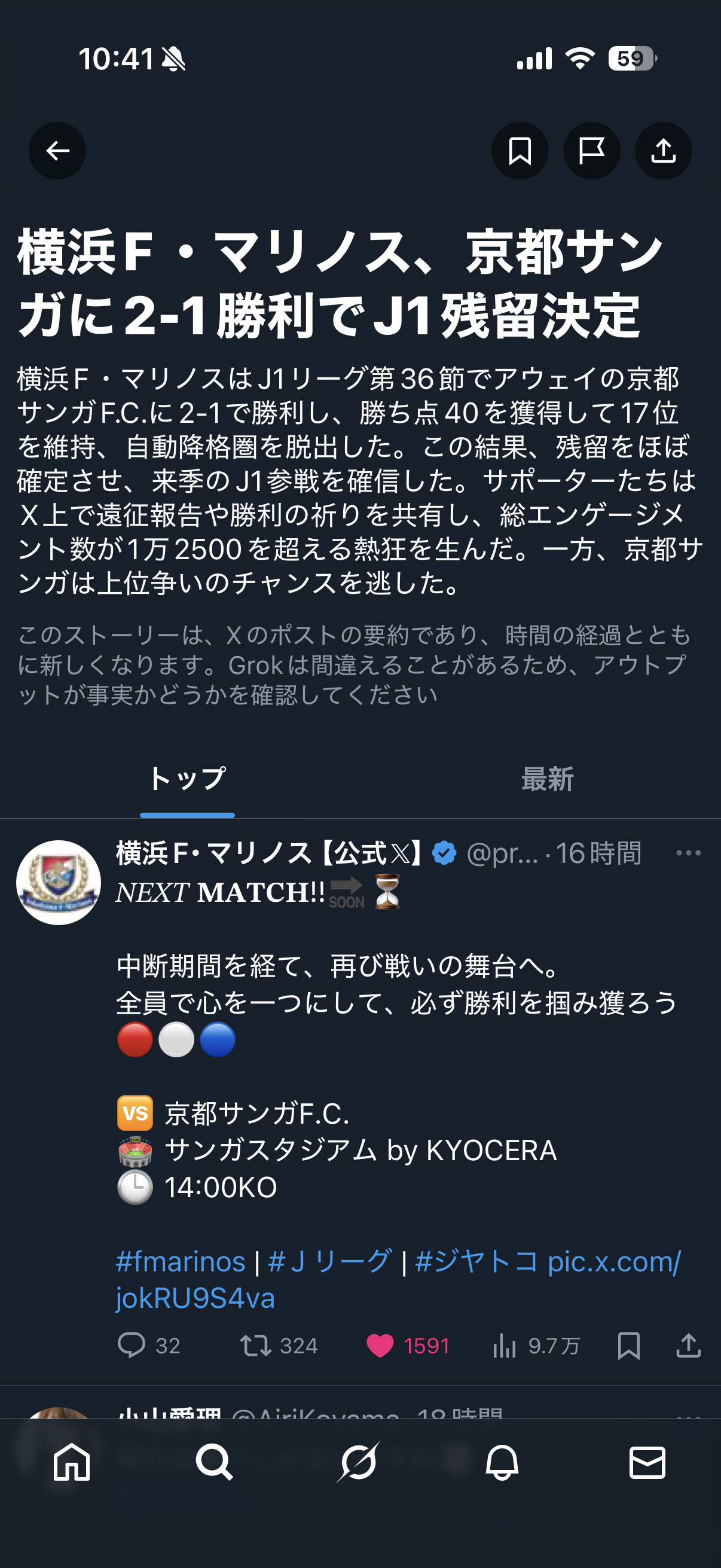Open more options on 横浜F・マリノス post
This screenshot has height=1568, width=721.
(688, 853)
